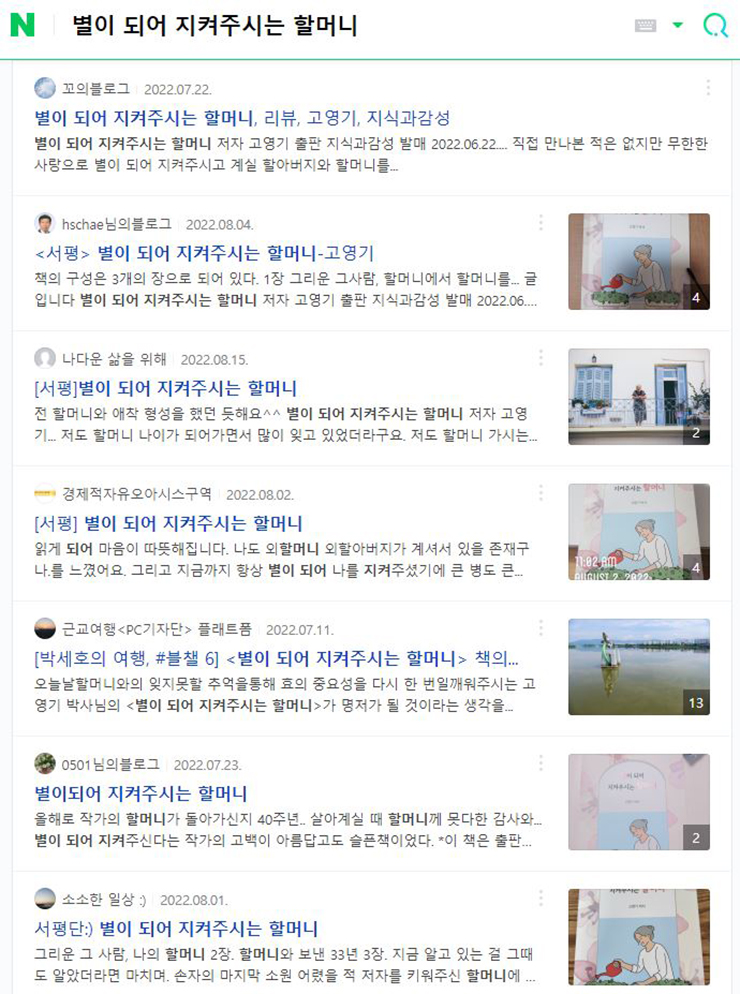Tap the search query text field
Image resolution: width=740 pixels, height=994 pixels.
click(340, 26)
